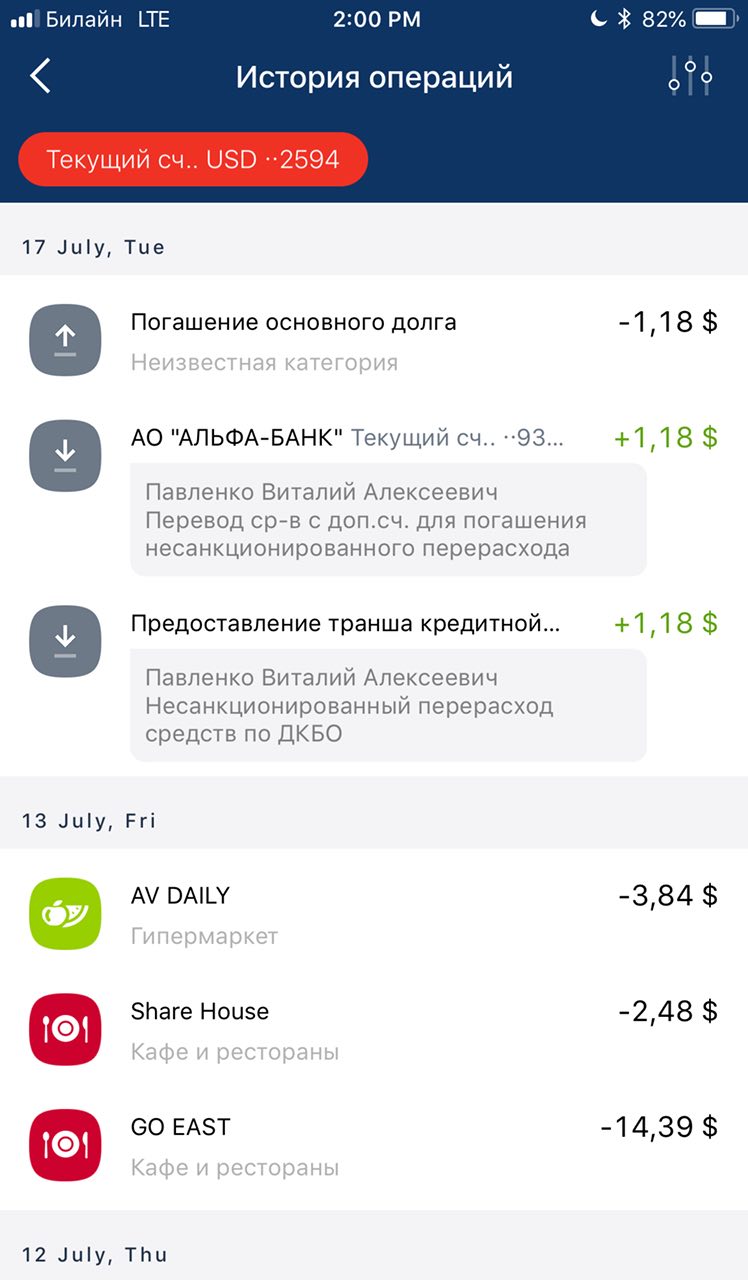
Task: Open the АО "АЛЬФА-БАНК" incoming transfer
Action: [374, 495]
